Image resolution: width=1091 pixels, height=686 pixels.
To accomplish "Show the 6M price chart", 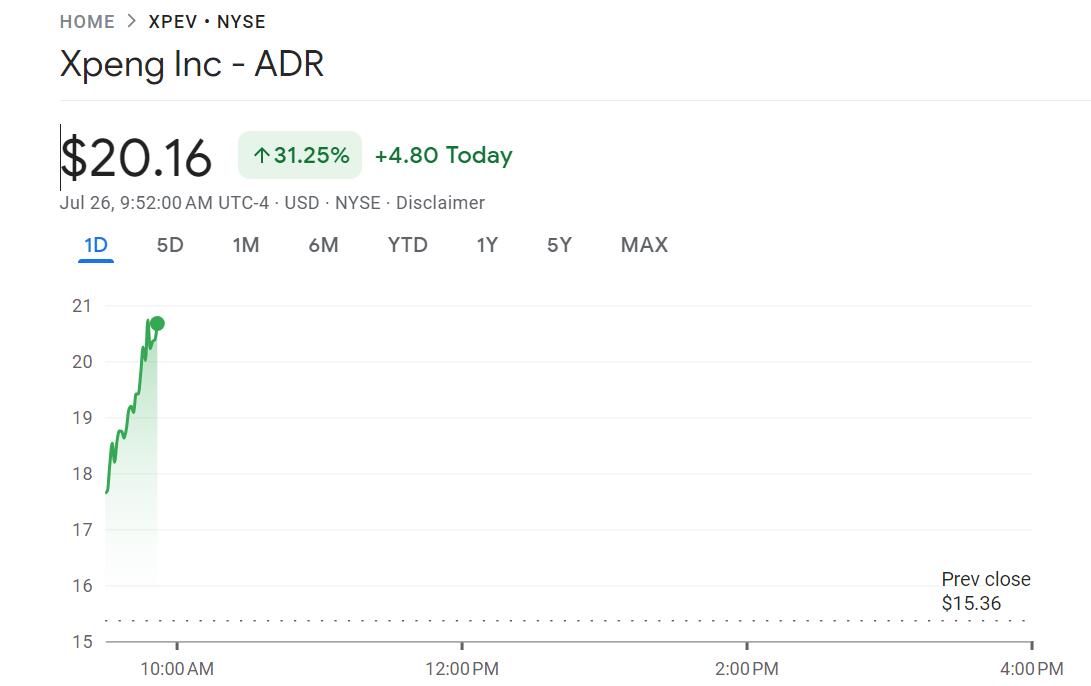I will pyautogui.click(x=323, y=245).
